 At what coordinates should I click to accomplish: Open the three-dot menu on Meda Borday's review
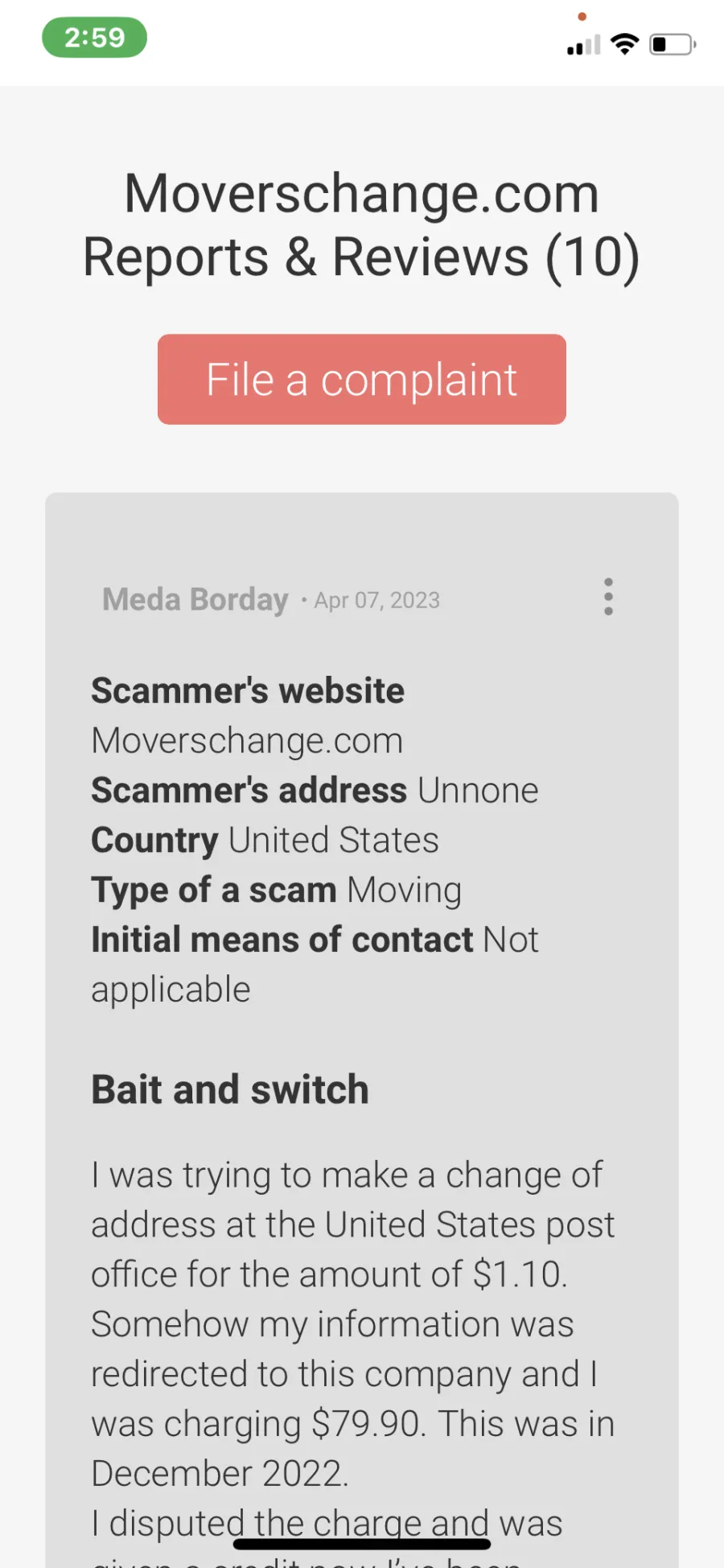608,597
